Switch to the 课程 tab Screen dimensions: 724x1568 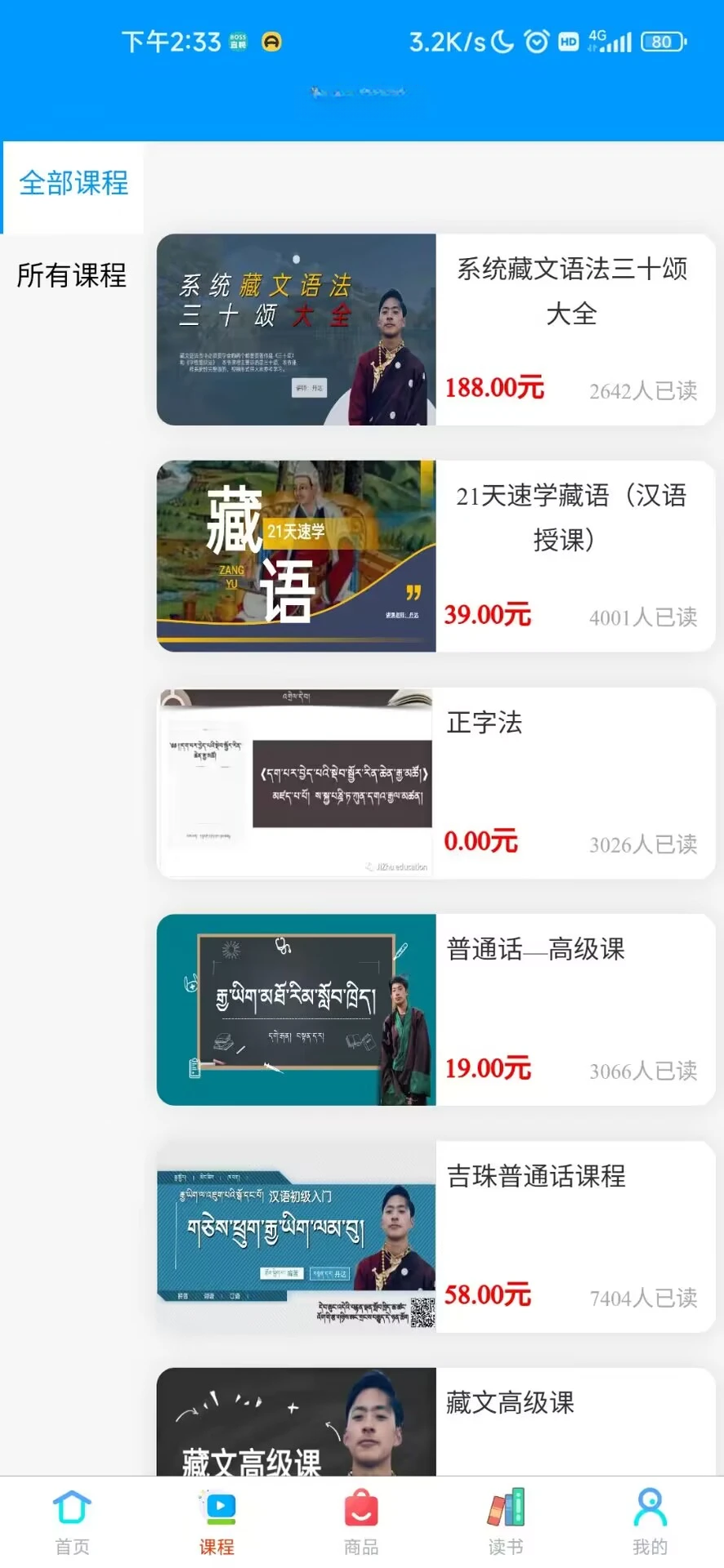[217, 1522]
